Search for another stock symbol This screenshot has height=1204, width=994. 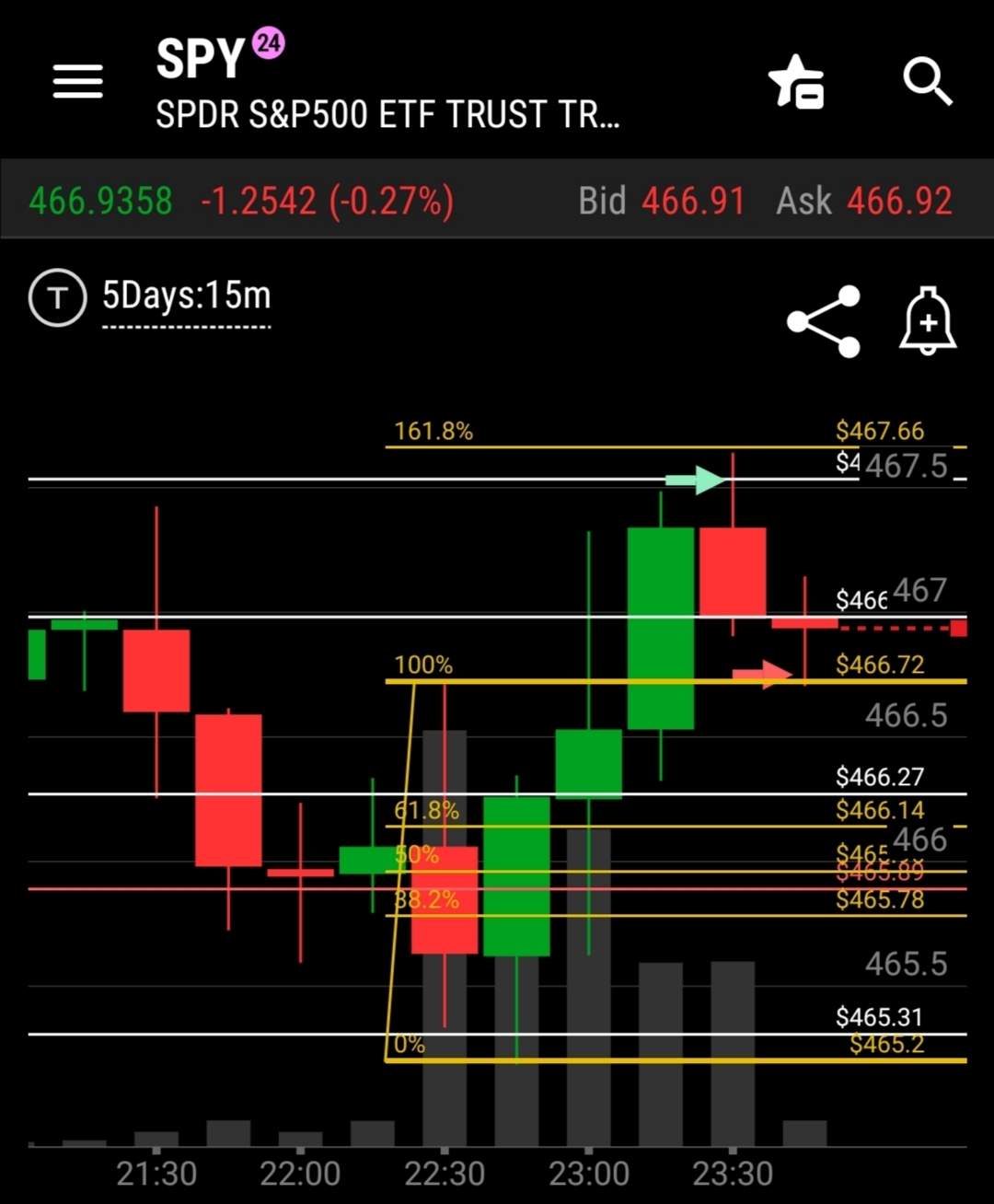pos(927,82)
